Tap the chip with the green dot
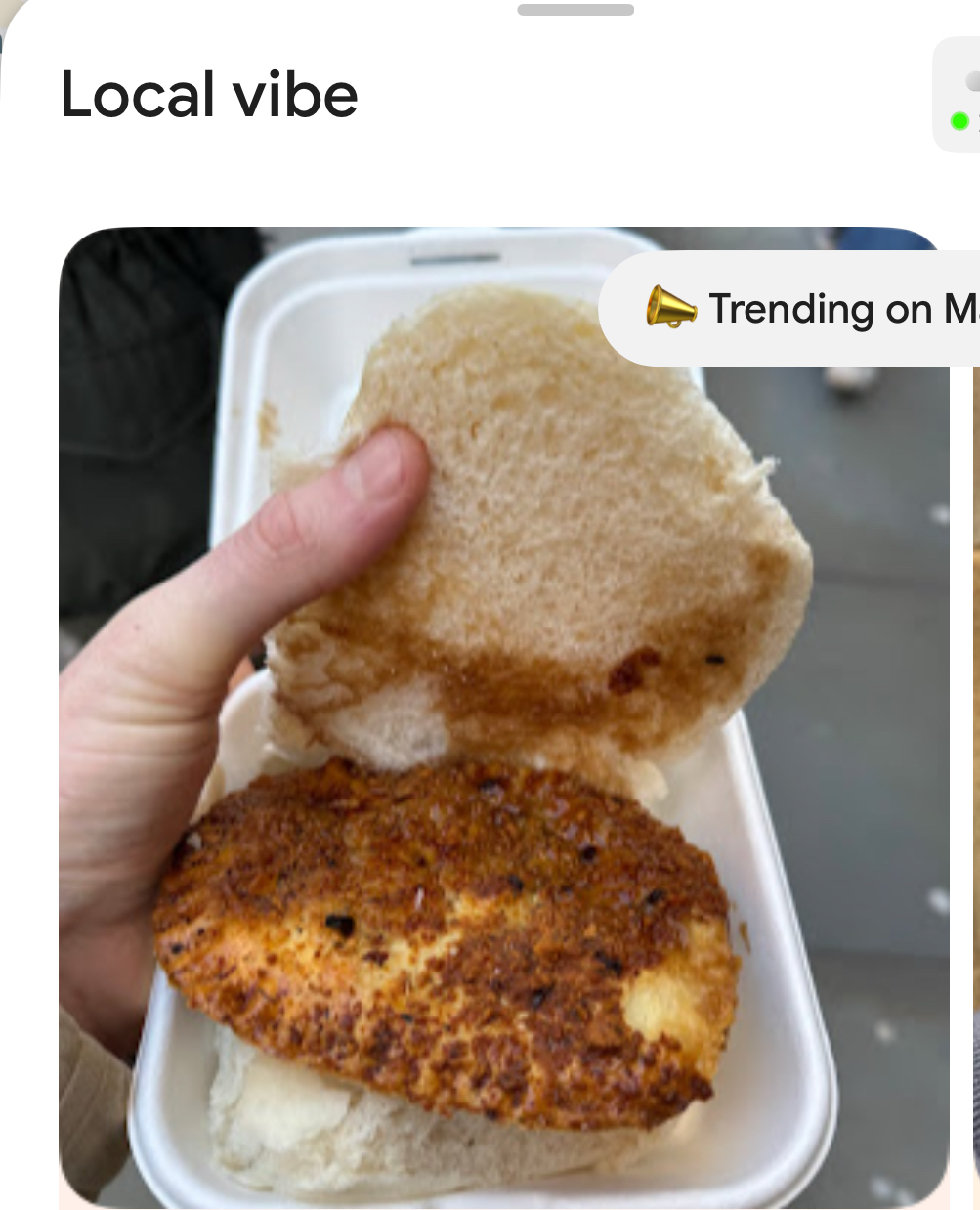Screen dimensions: 980x1210 click(x=959, y=98)
